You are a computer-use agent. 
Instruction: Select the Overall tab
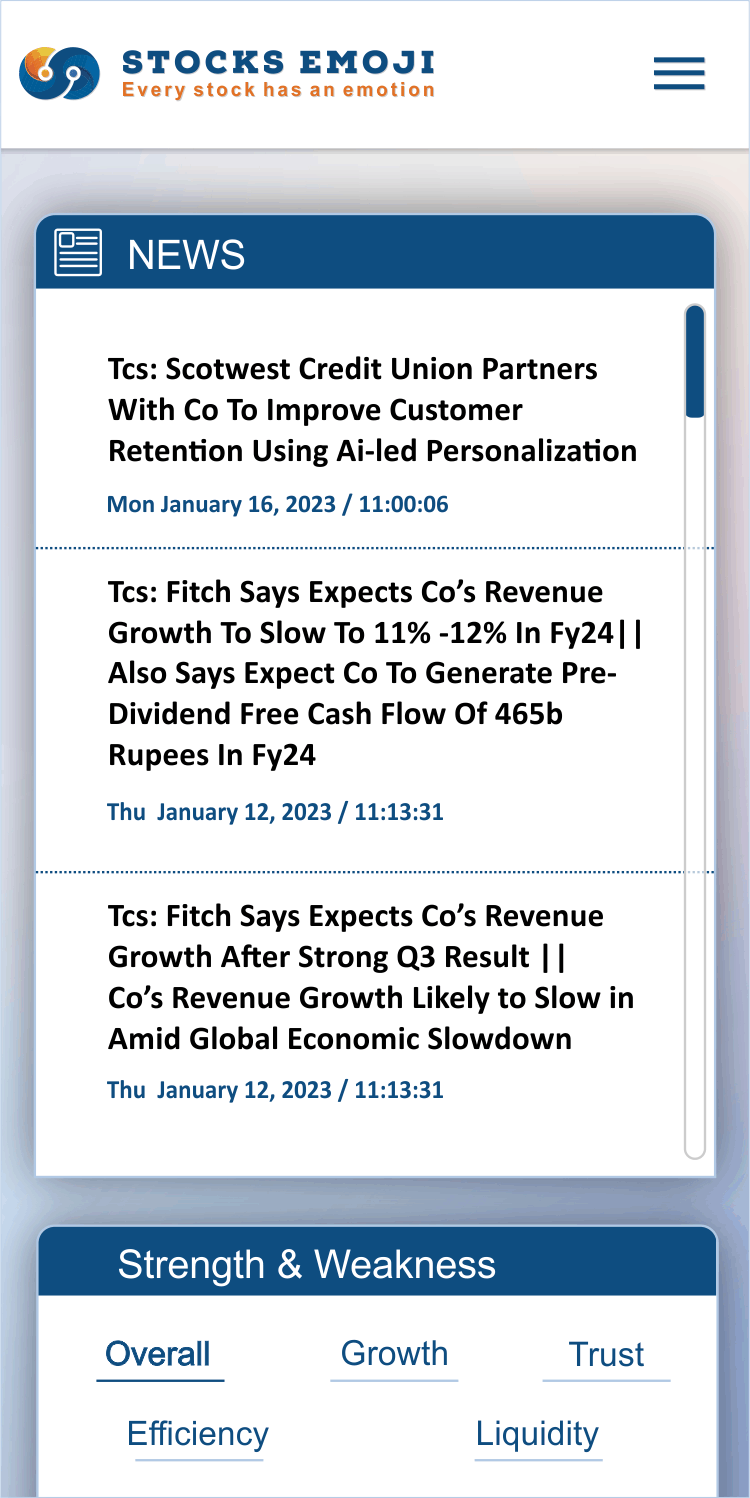point(159,1354)
